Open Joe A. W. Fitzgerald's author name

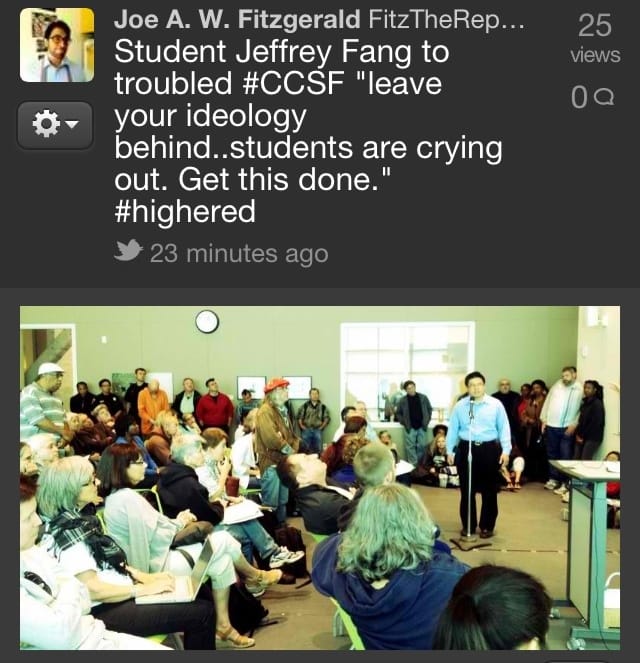[x=234, y=19]
